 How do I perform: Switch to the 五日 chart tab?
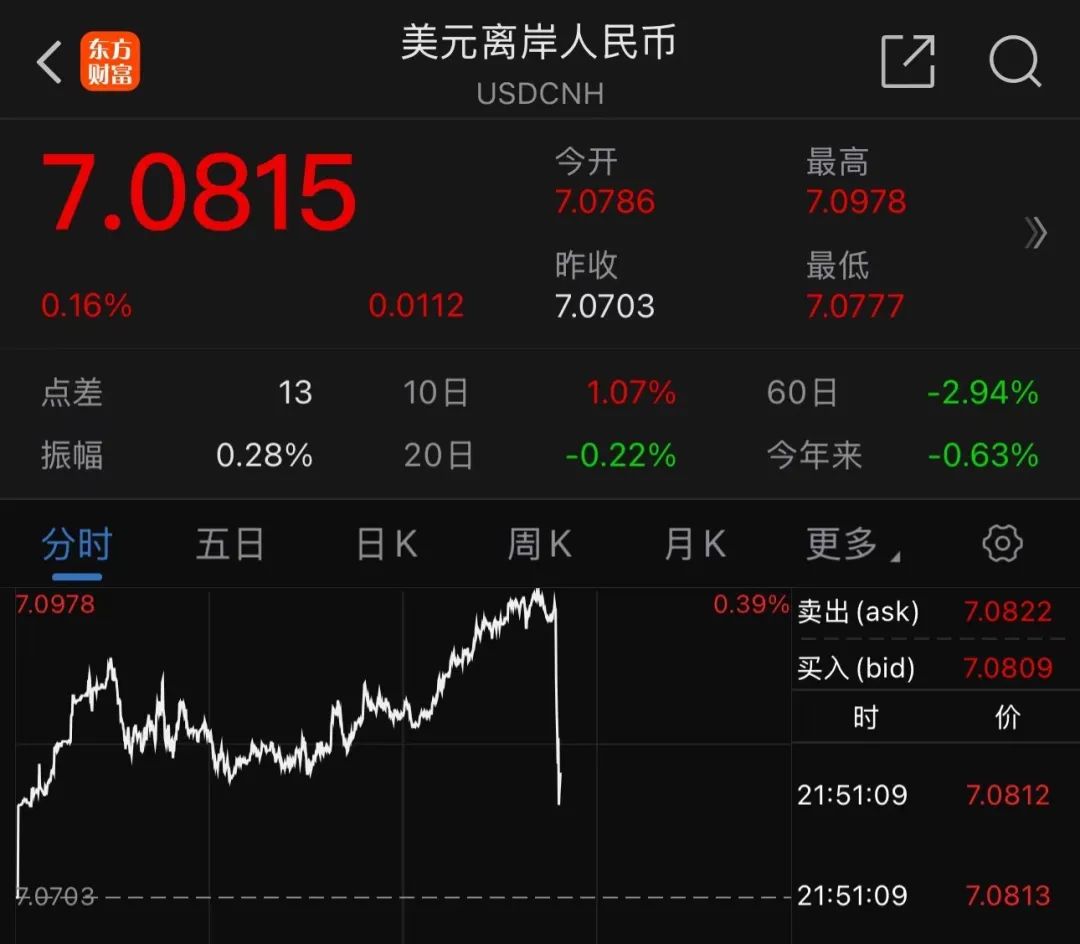click(x=230, y=545)
